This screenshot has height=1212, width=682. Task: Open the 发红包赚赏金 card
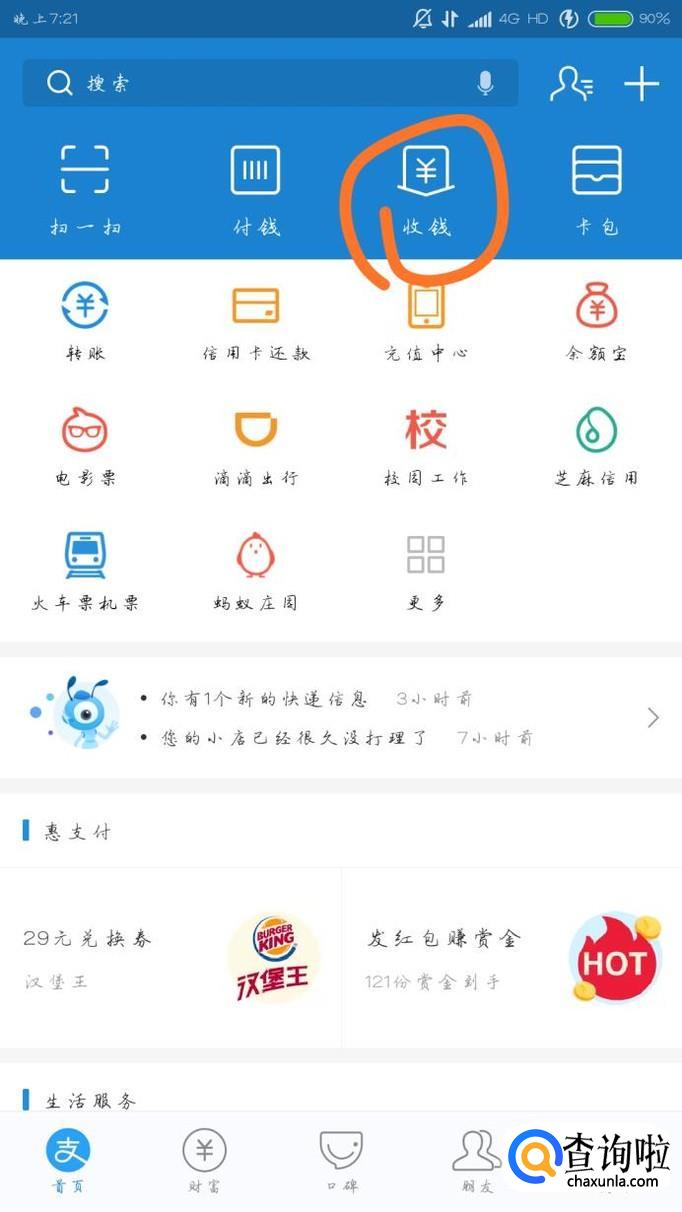coord(512,958)
